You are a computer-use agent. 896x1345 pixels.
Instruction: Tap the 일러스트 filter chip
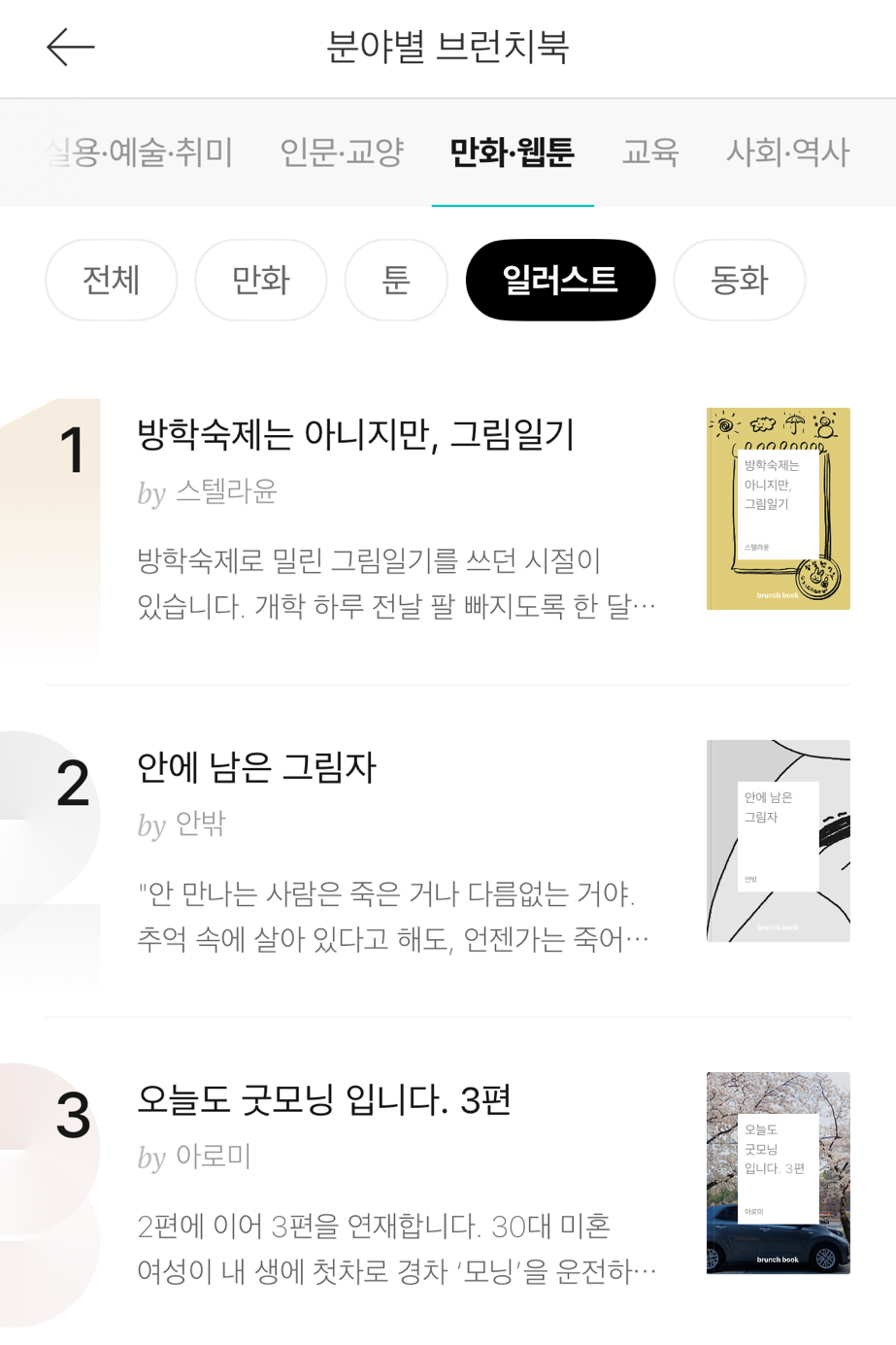point(560,280)
